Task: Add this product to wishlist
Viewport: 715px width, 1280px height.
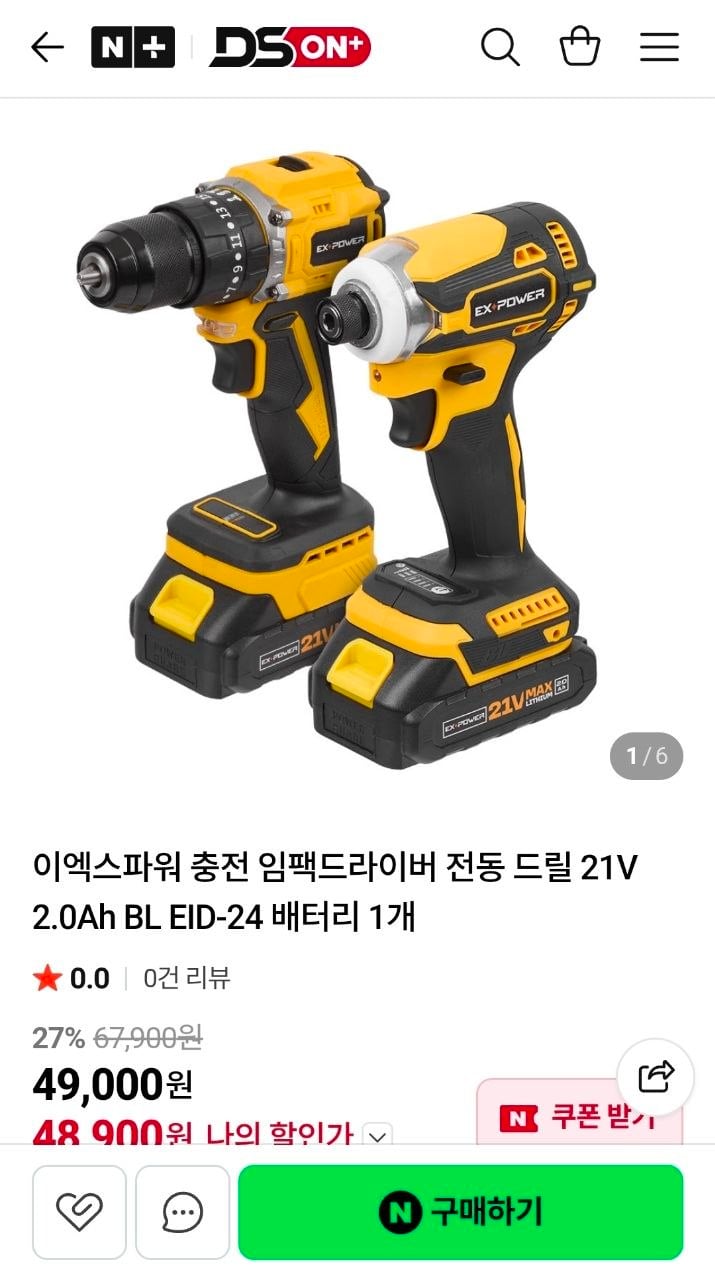Action: (79, 1212)
